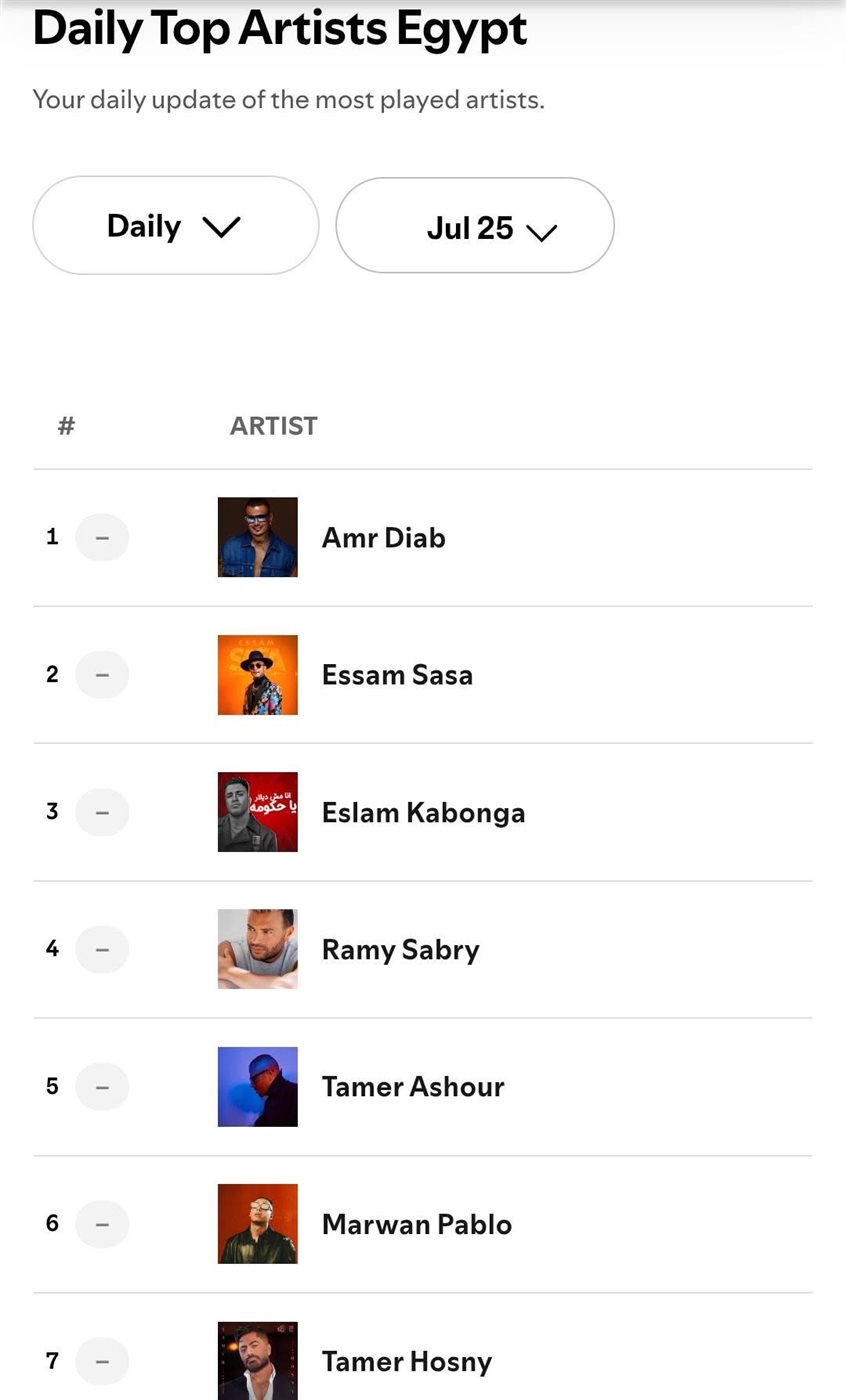Open Amr Diab's artist row
846x1400 pixels.
[x=423, y=537]
